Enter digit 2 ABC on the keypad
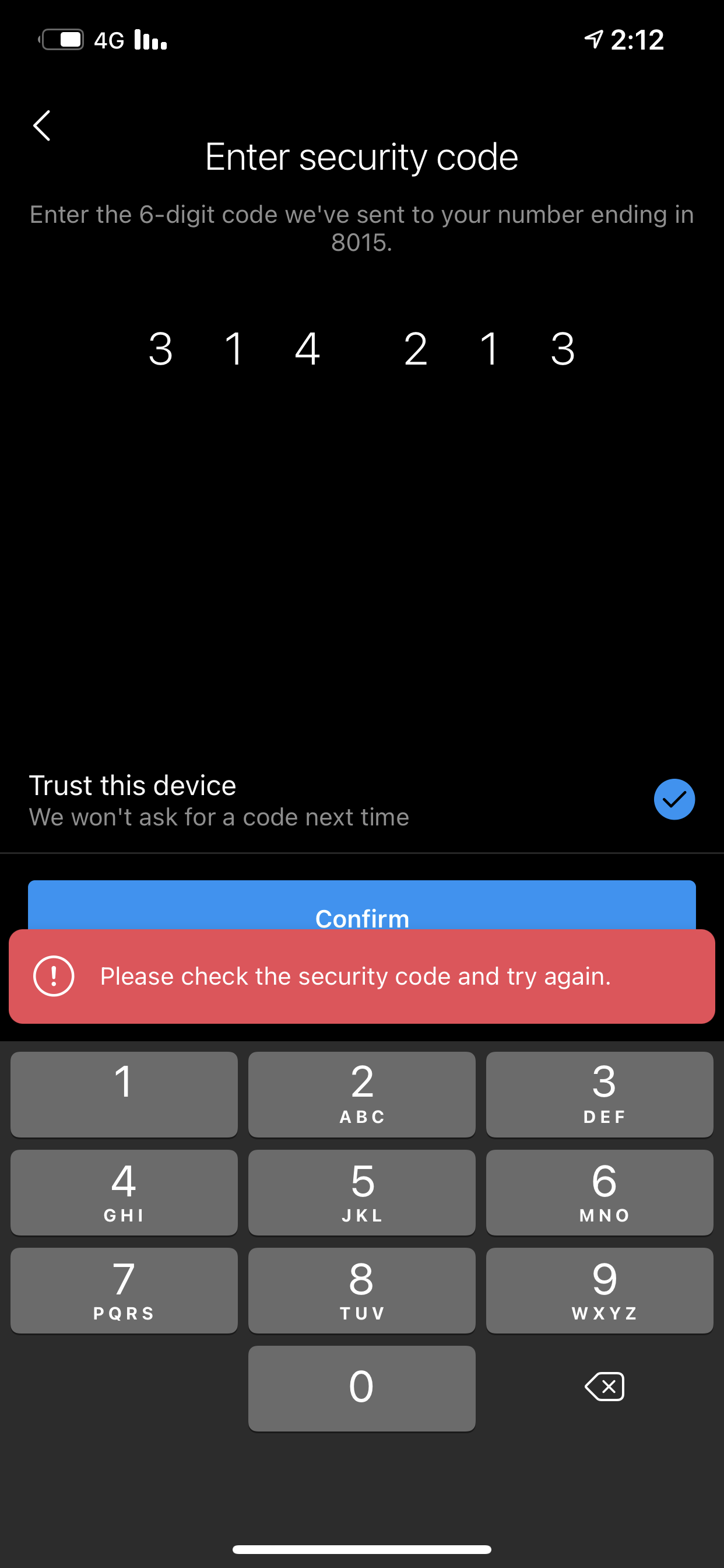 362,1094
